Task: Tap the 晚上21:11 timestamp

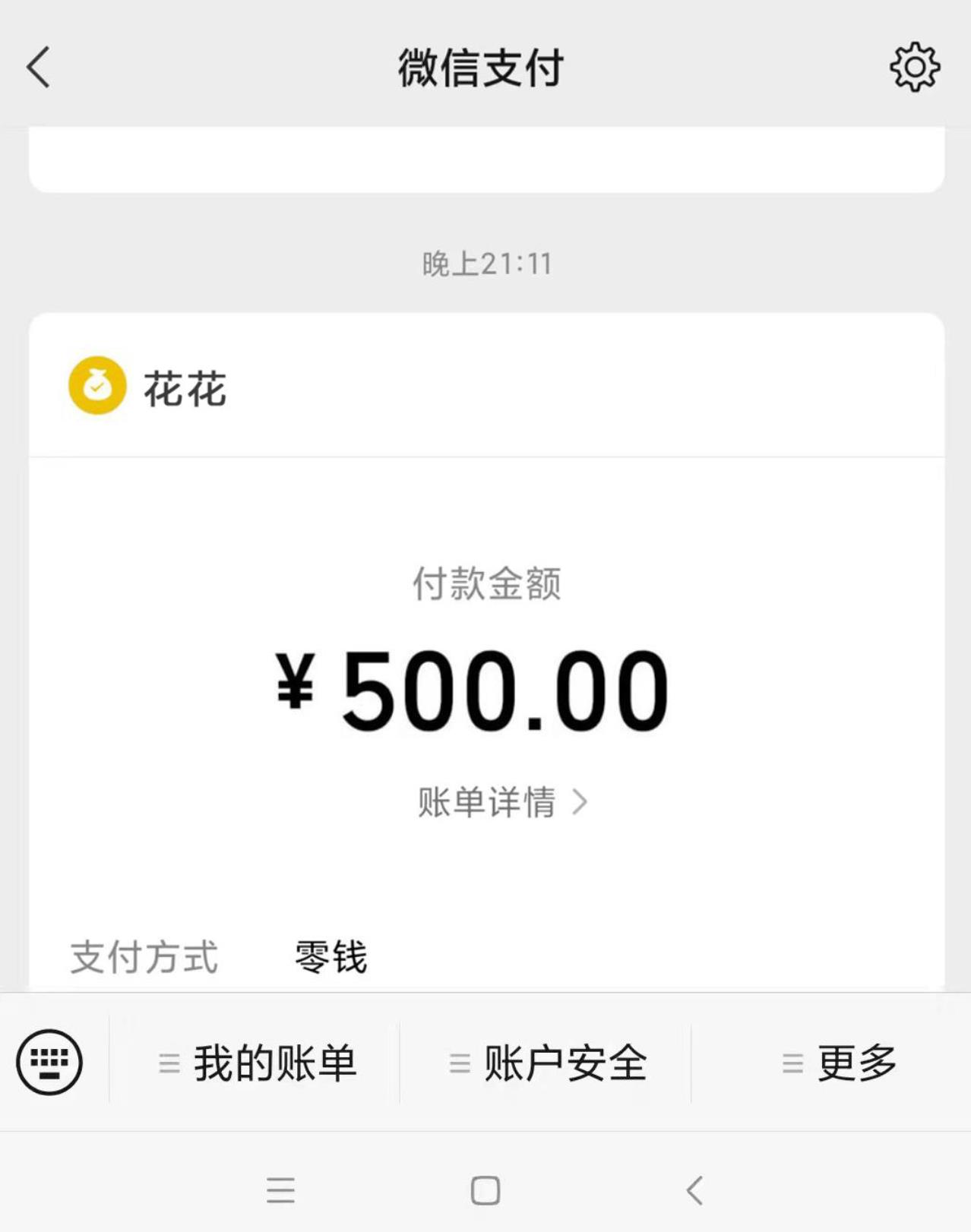Action: pos(485,261)
